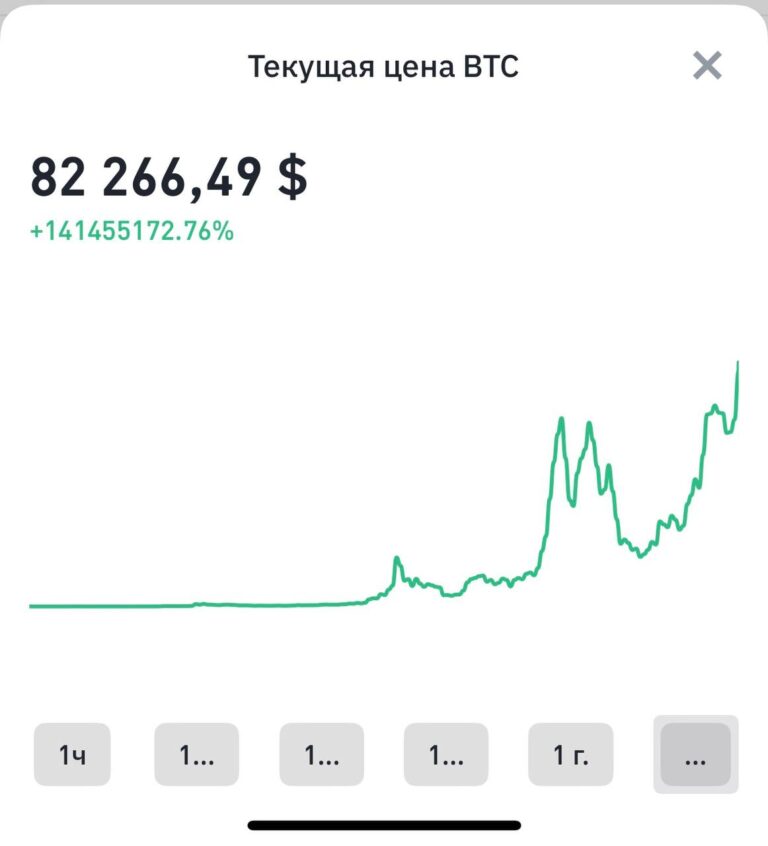Select the truncated range right after 1ч

196,755
